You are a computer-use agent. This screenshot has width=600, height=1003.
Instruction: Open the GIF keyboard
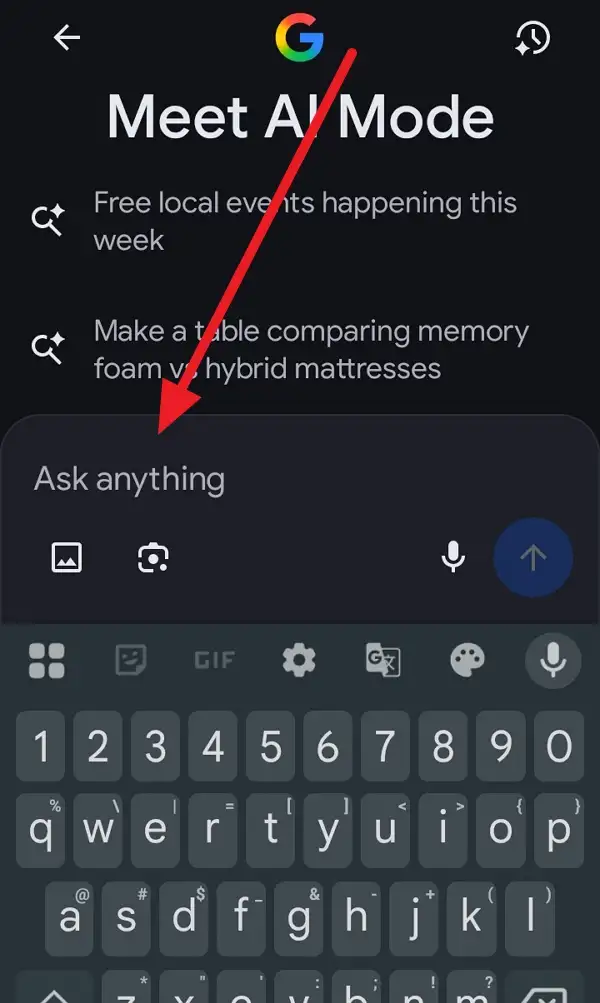pos(214,660)
